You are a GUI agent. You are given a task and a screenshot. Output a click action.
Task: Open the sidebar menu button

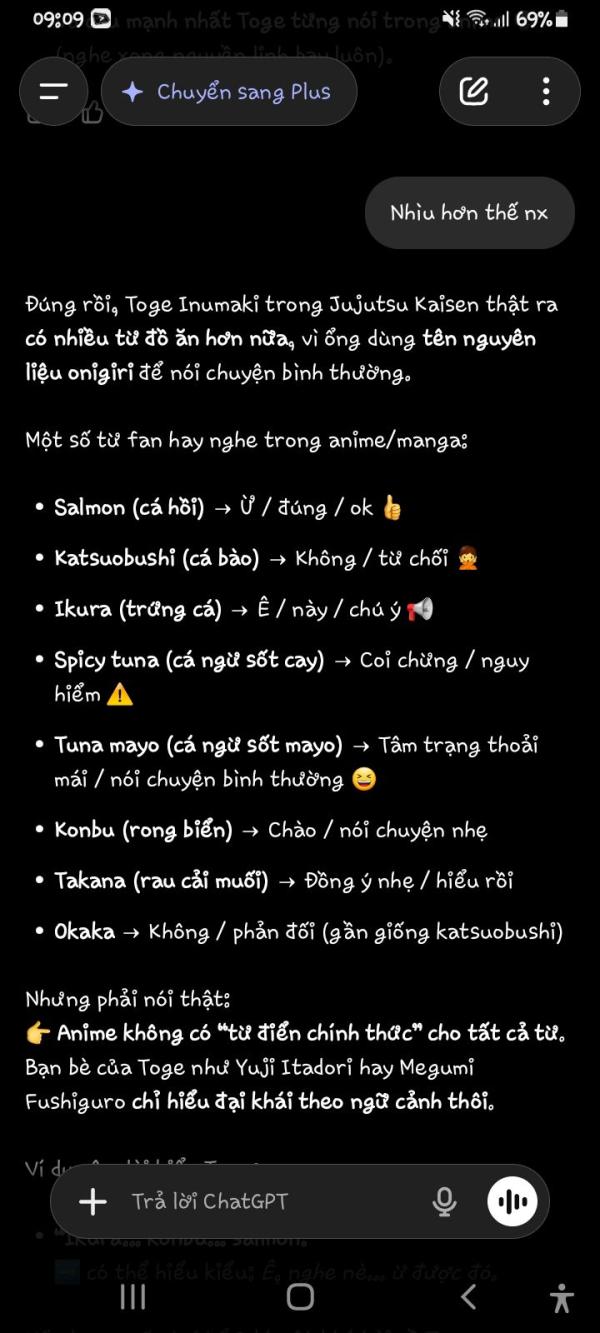tap(53, 92)
